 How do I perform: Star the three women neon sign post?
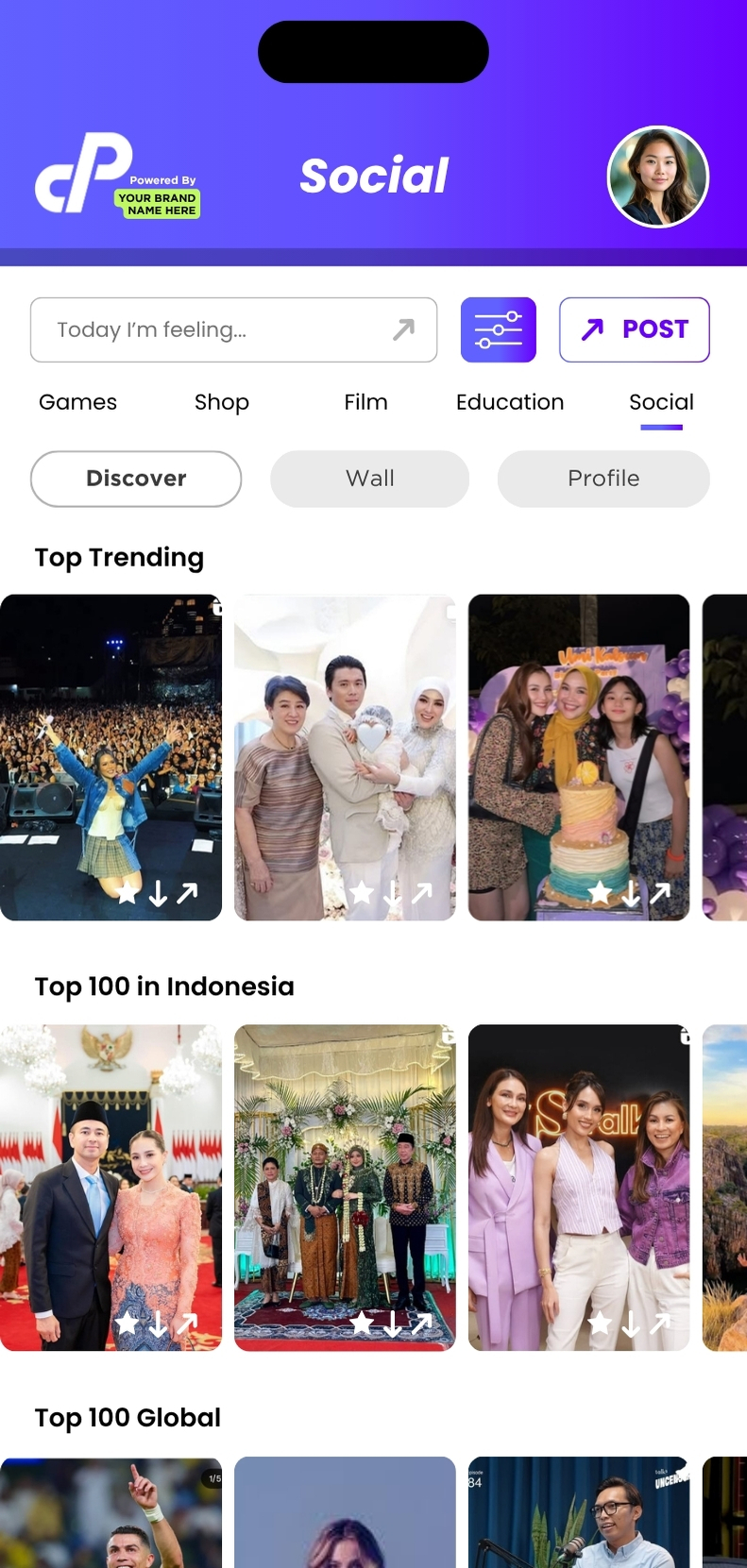(x=599, y=1324)
